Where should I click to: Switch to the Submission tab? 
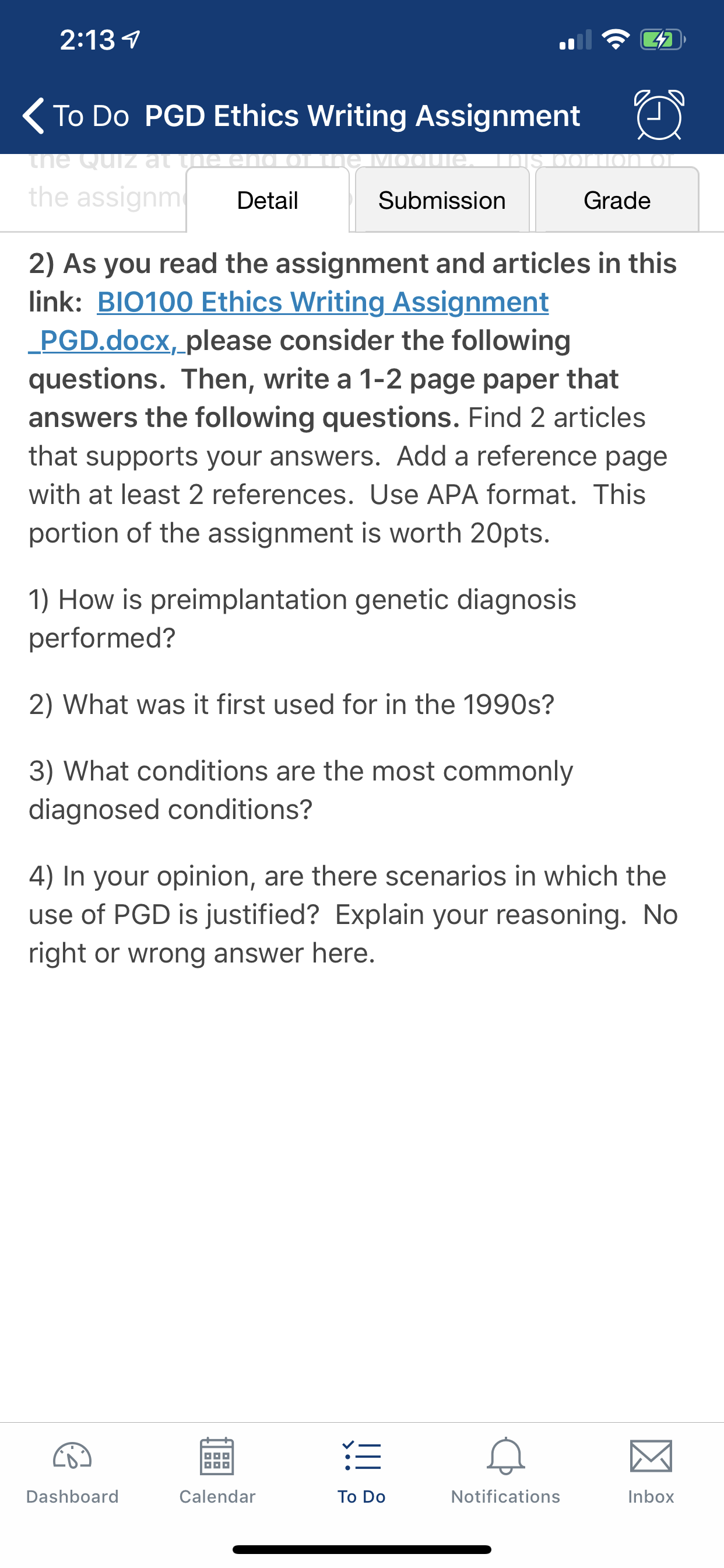[442, 200]
